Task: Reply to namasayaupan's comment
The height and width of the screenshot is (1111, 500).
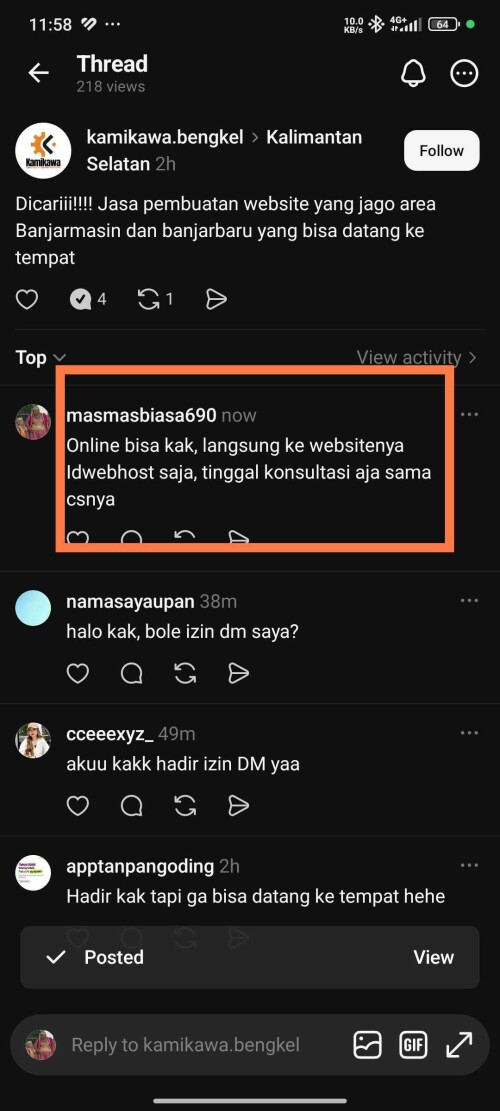Action: coord(132,673)
